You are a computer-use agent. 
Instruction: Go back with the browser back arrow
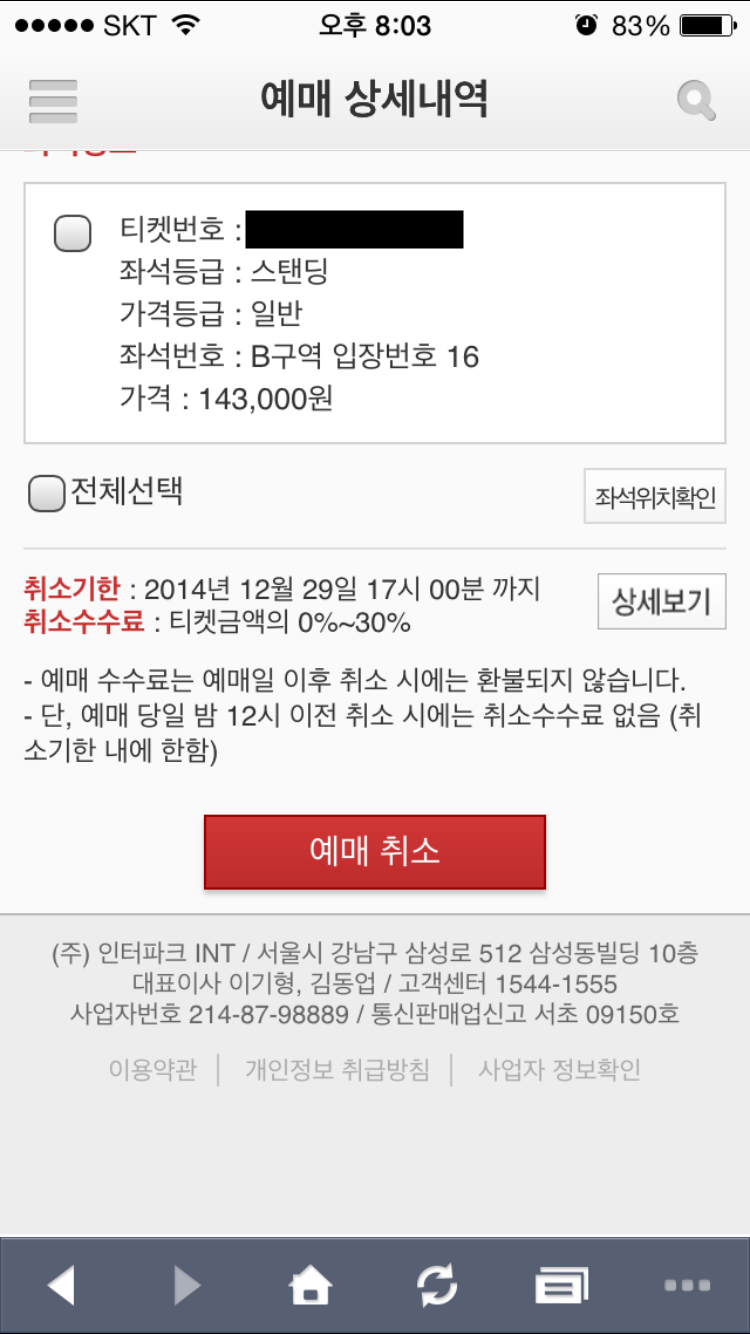pos(61,1285)
